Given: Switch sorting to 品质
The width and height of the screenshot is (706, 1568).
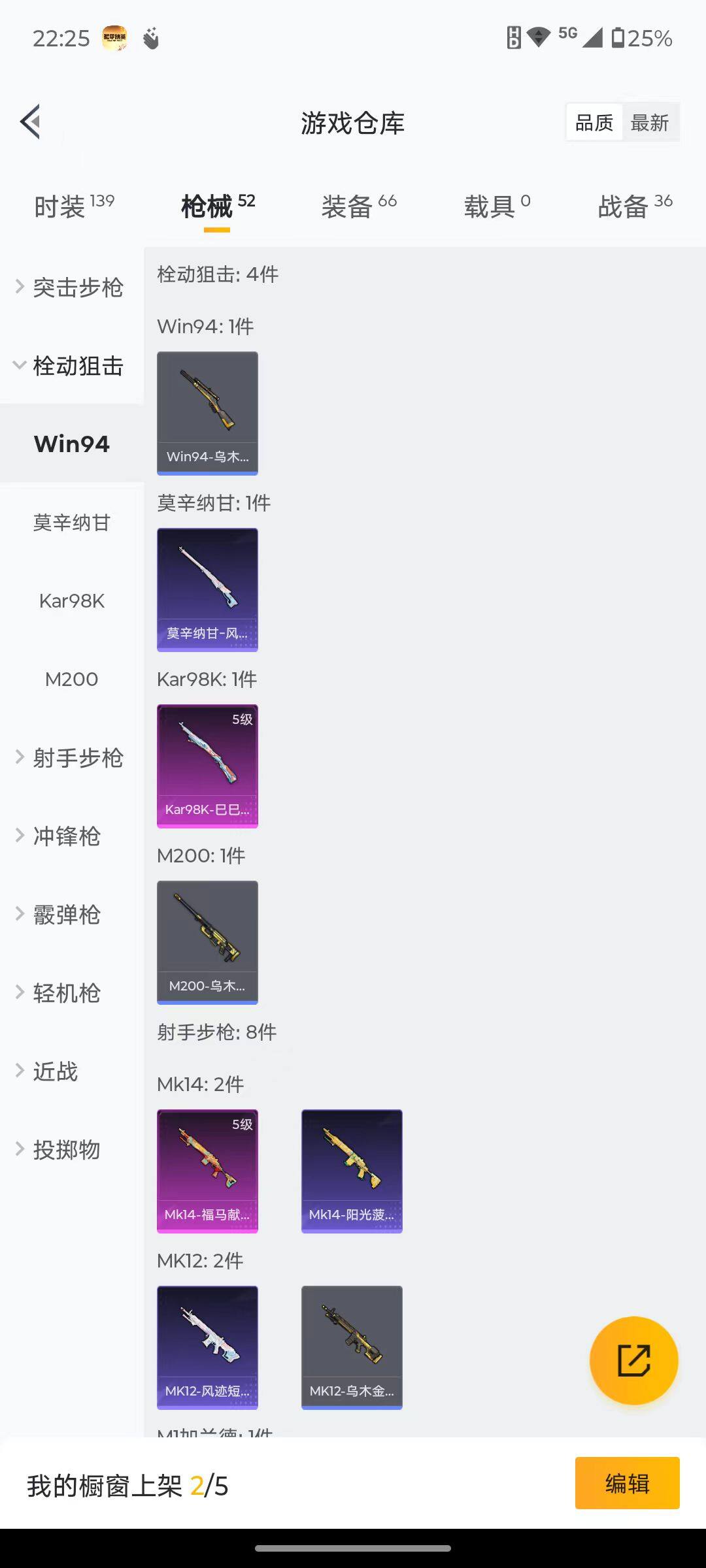Looking at the screenshot, I should (592, 122).
